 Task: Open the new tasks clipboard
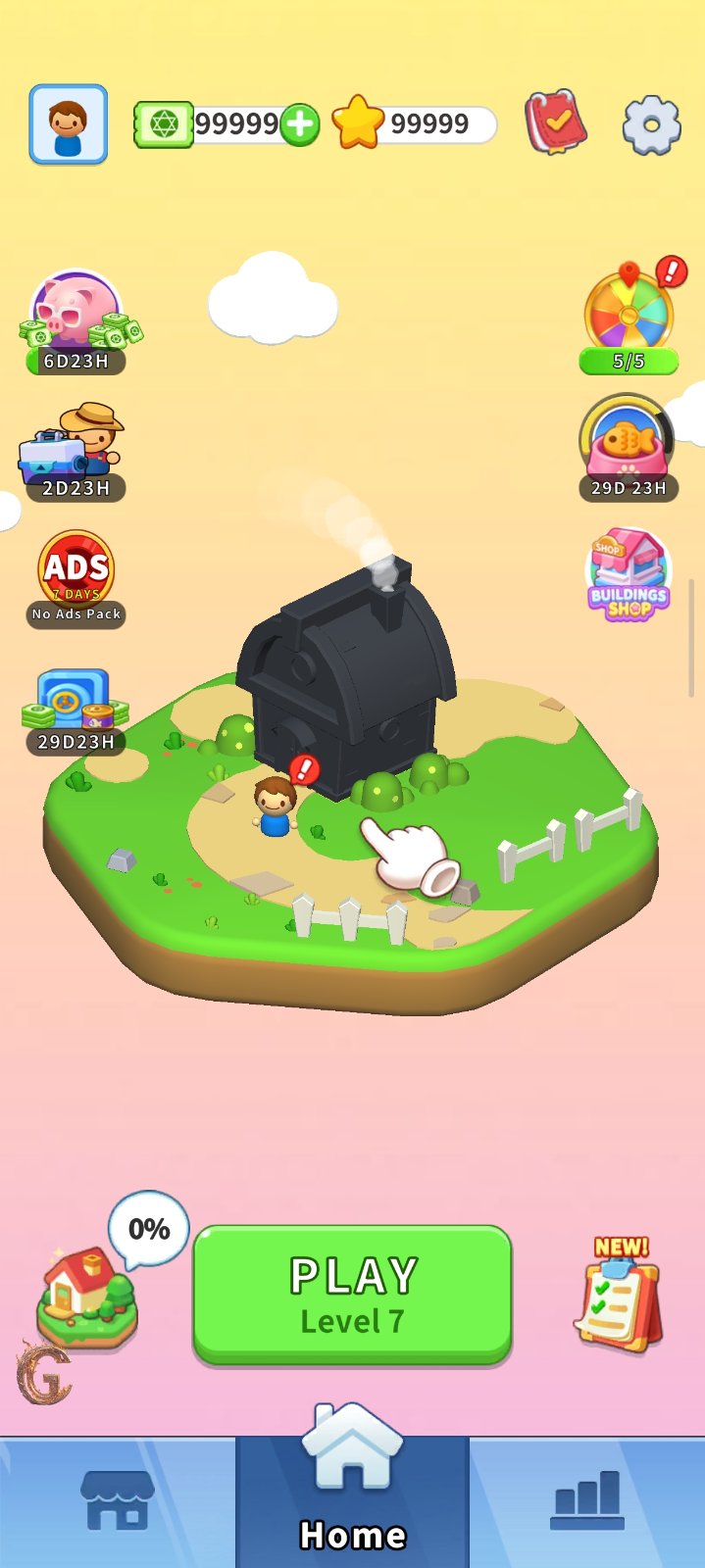(x=620, y=1298)
